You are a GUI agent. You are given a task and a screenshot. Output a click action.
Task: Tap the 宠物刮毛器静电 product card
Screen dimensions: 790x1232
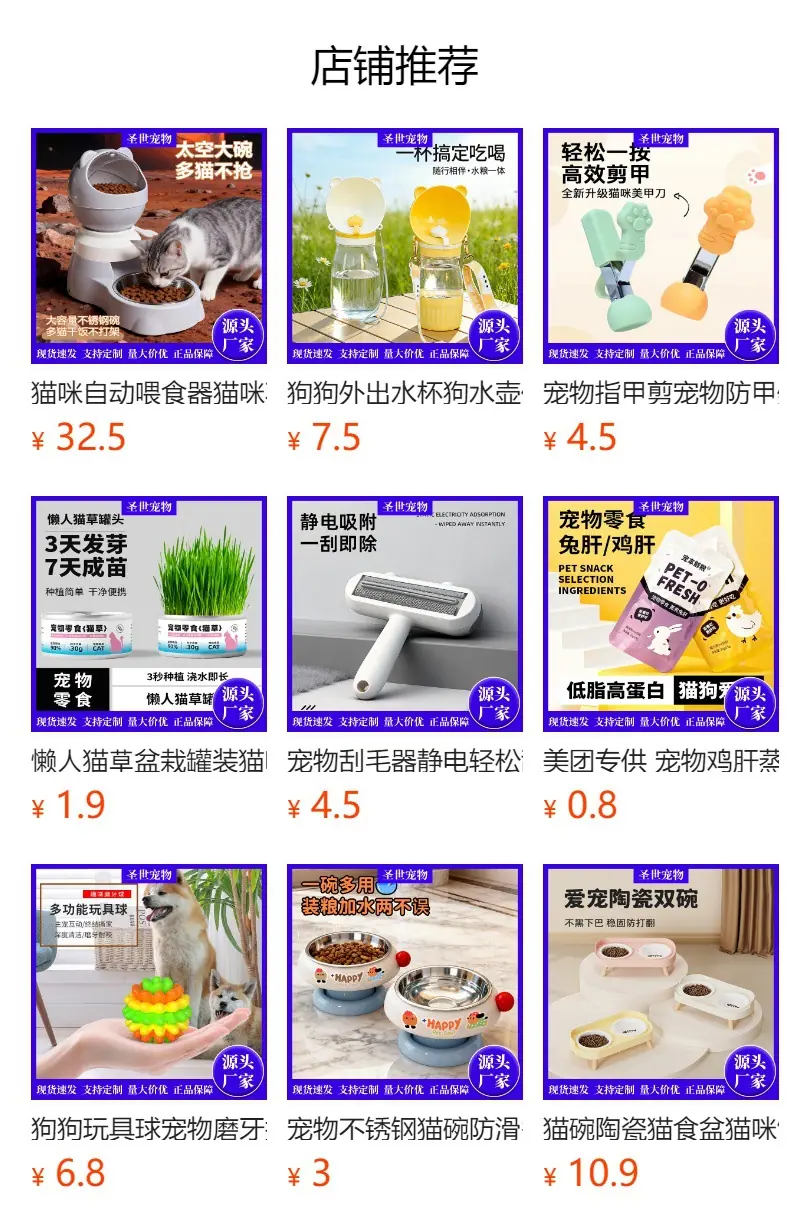coord(405,659)
